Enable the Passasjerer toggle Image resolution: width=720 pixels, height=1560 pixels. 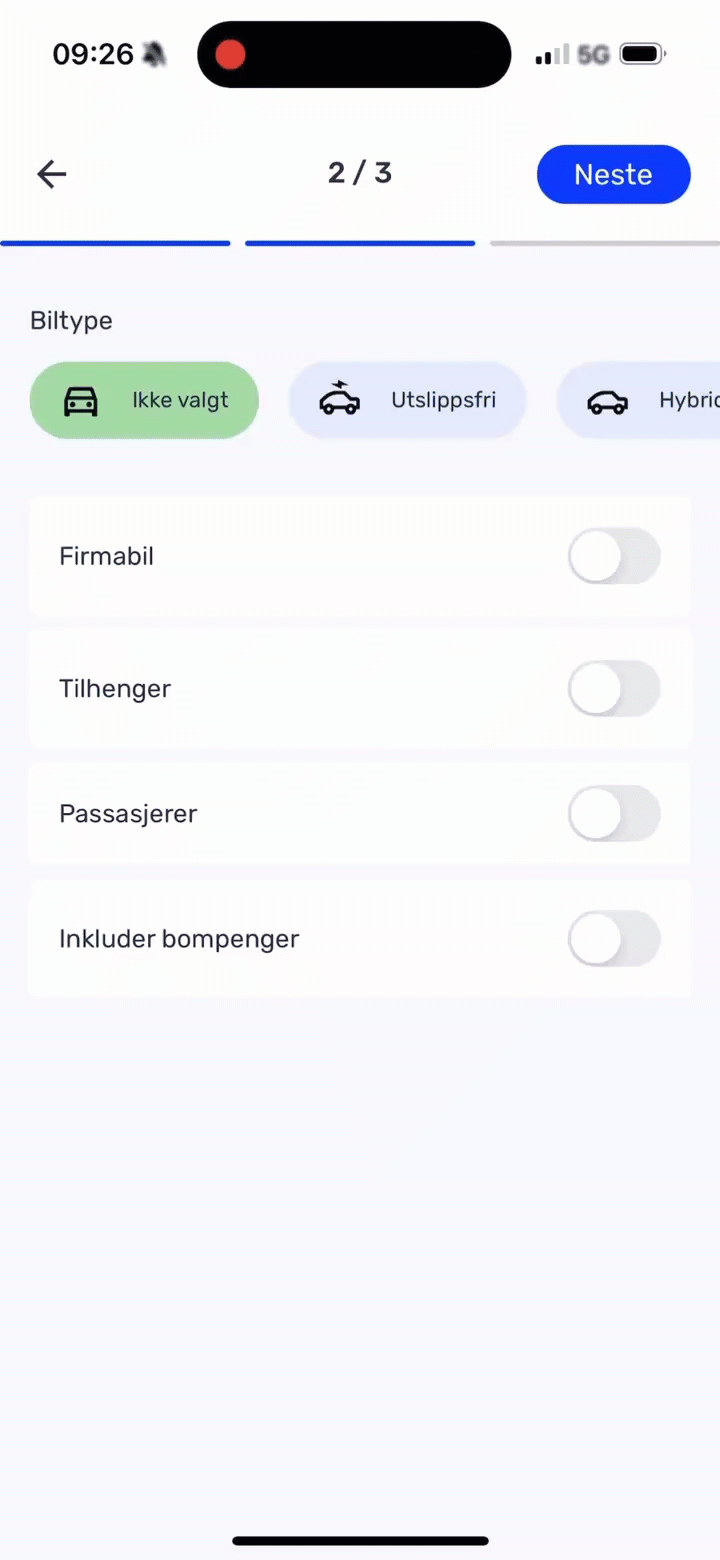click(x=614, y=813)
